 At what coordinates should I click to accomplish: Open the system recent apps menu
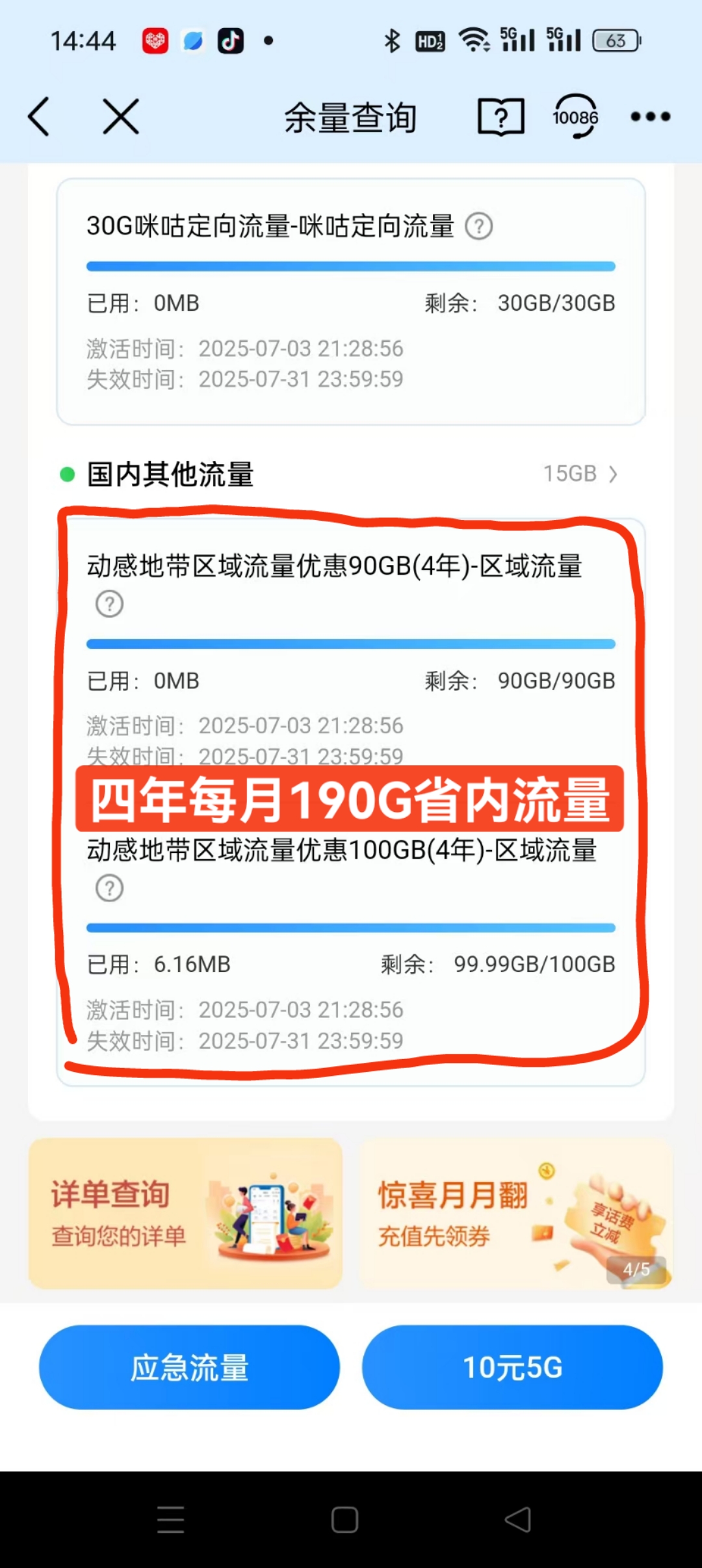170,1520
